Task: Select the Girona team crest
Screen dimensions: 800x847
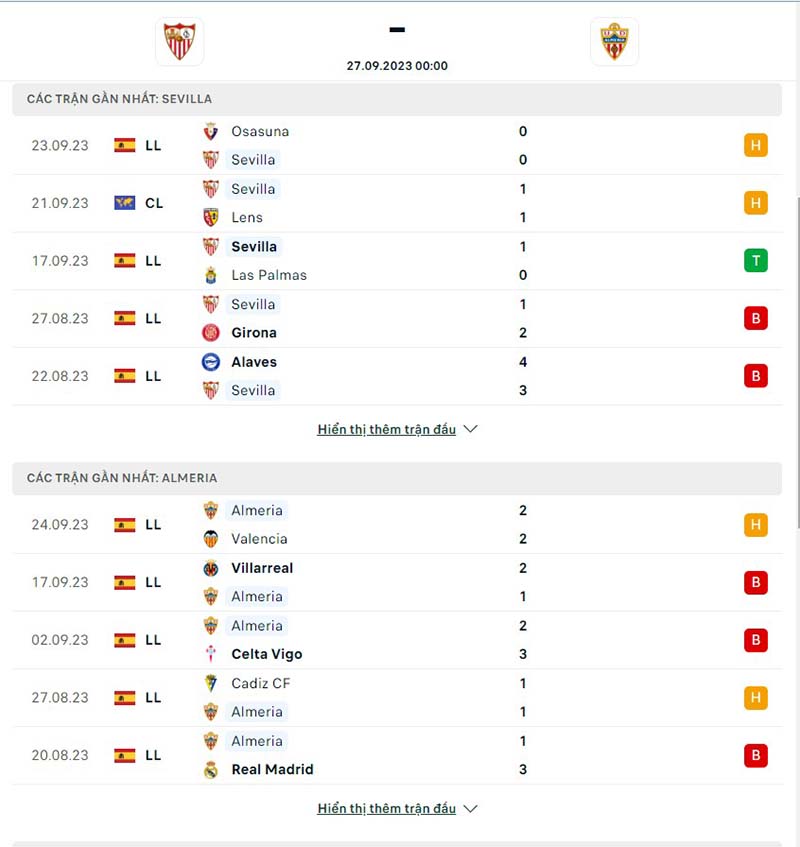Action: click(x=211, y=332)
